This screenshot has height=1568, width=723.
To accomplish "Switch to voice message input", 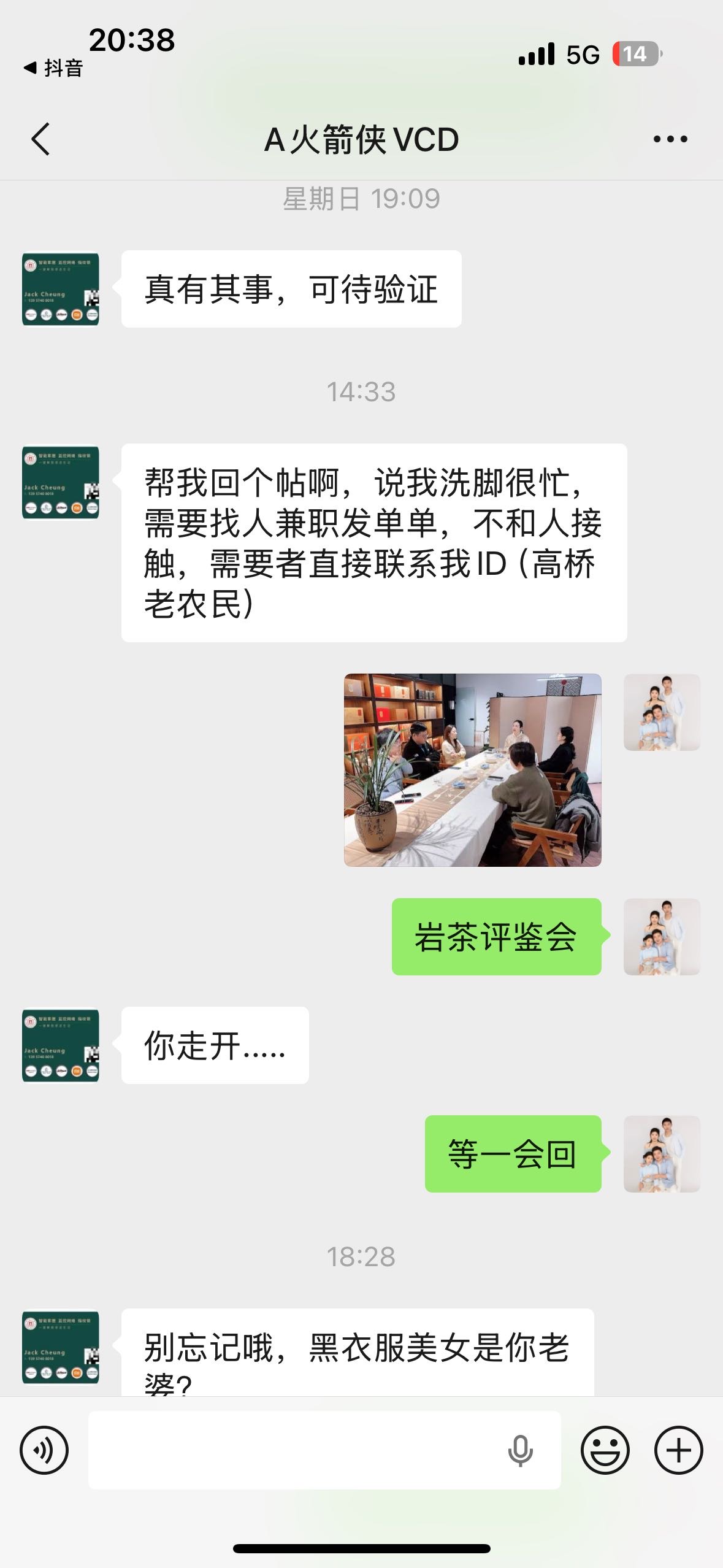I will pos(44,1450).
